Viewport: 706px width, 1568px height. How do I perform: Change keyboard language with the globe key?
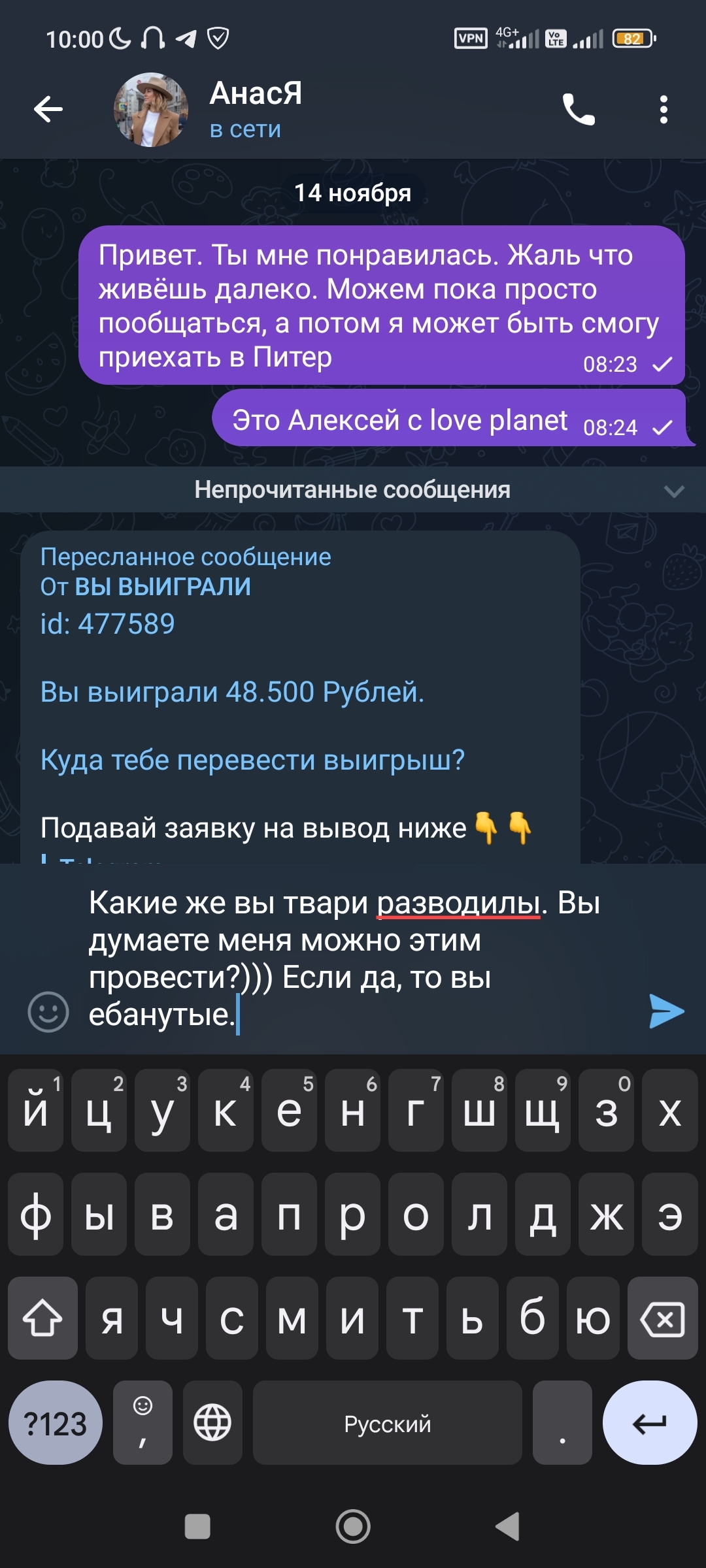pos(213,1423)
